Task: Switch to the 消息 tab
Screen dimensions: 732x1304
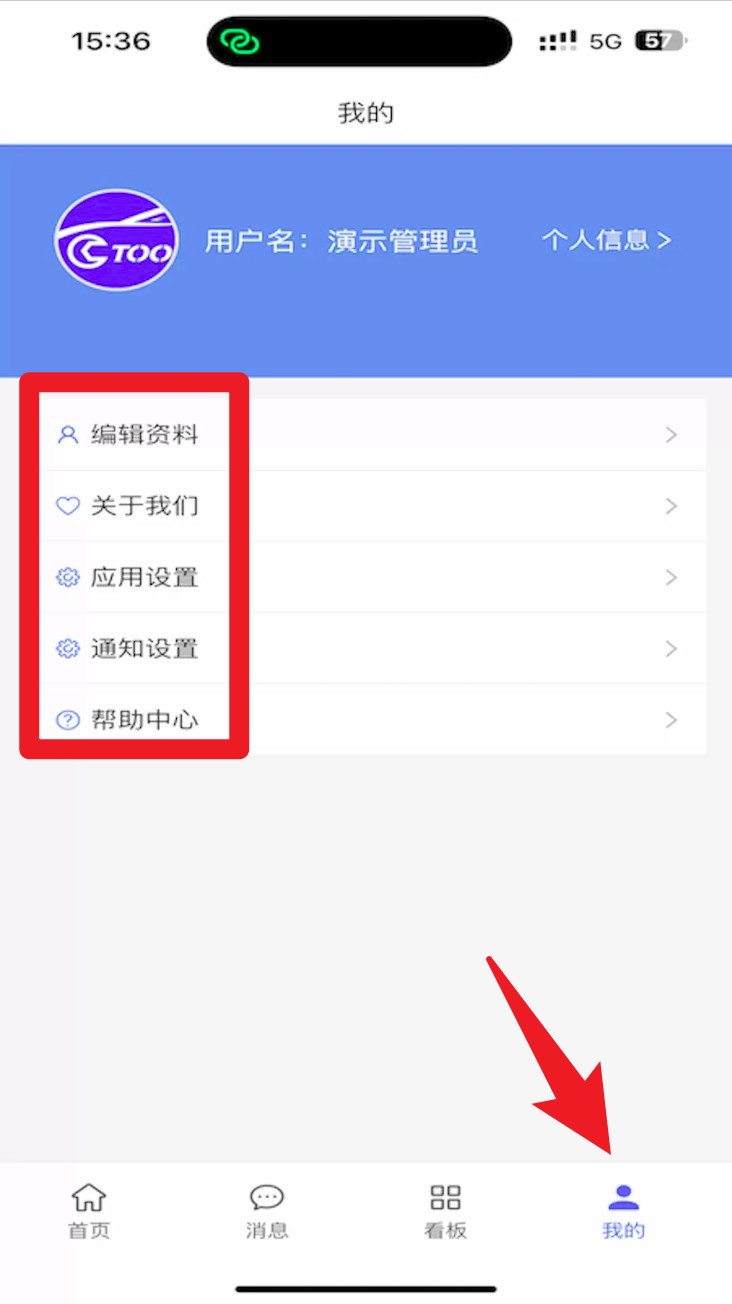Action: click(267, 1210)
